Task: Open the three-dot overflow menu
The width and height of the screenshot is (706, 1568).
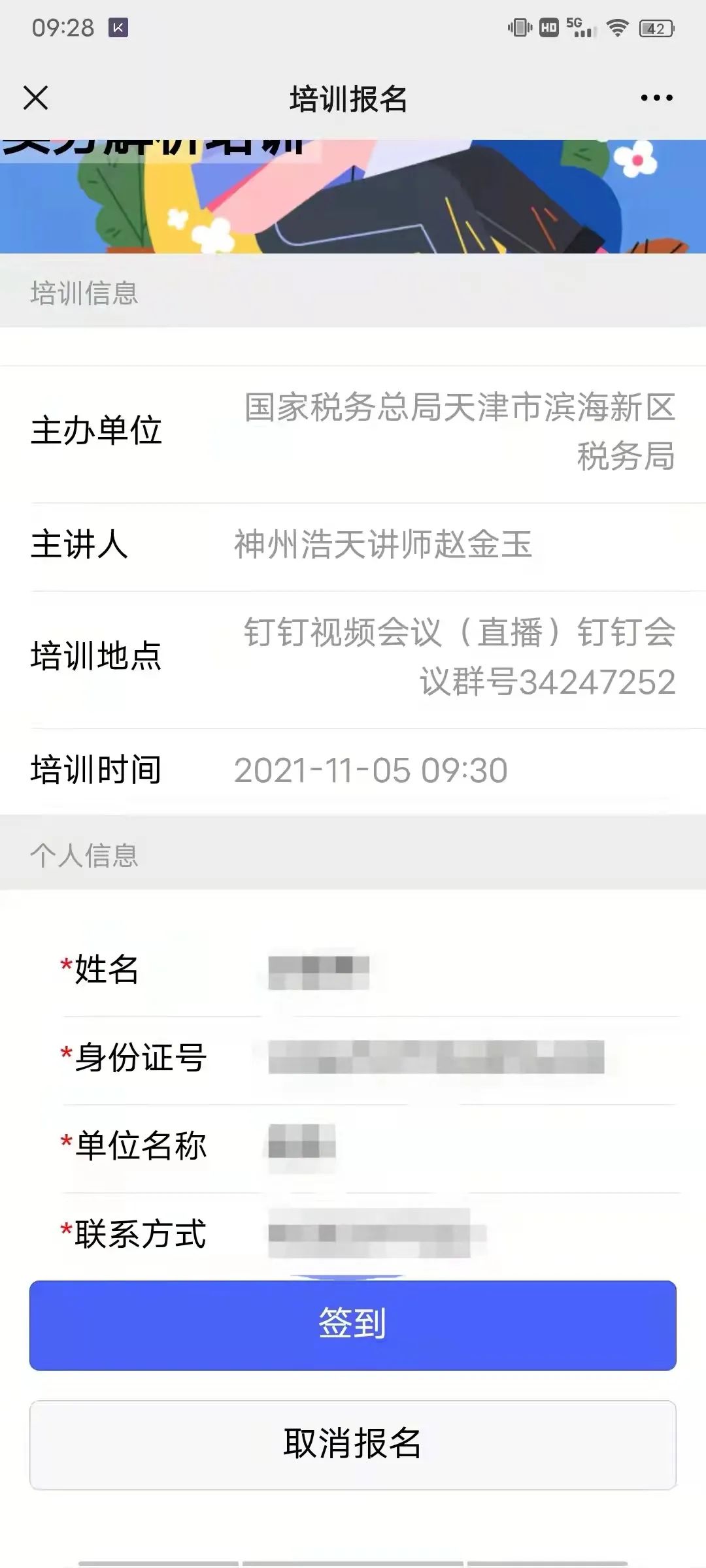Action: click(656, 98)
